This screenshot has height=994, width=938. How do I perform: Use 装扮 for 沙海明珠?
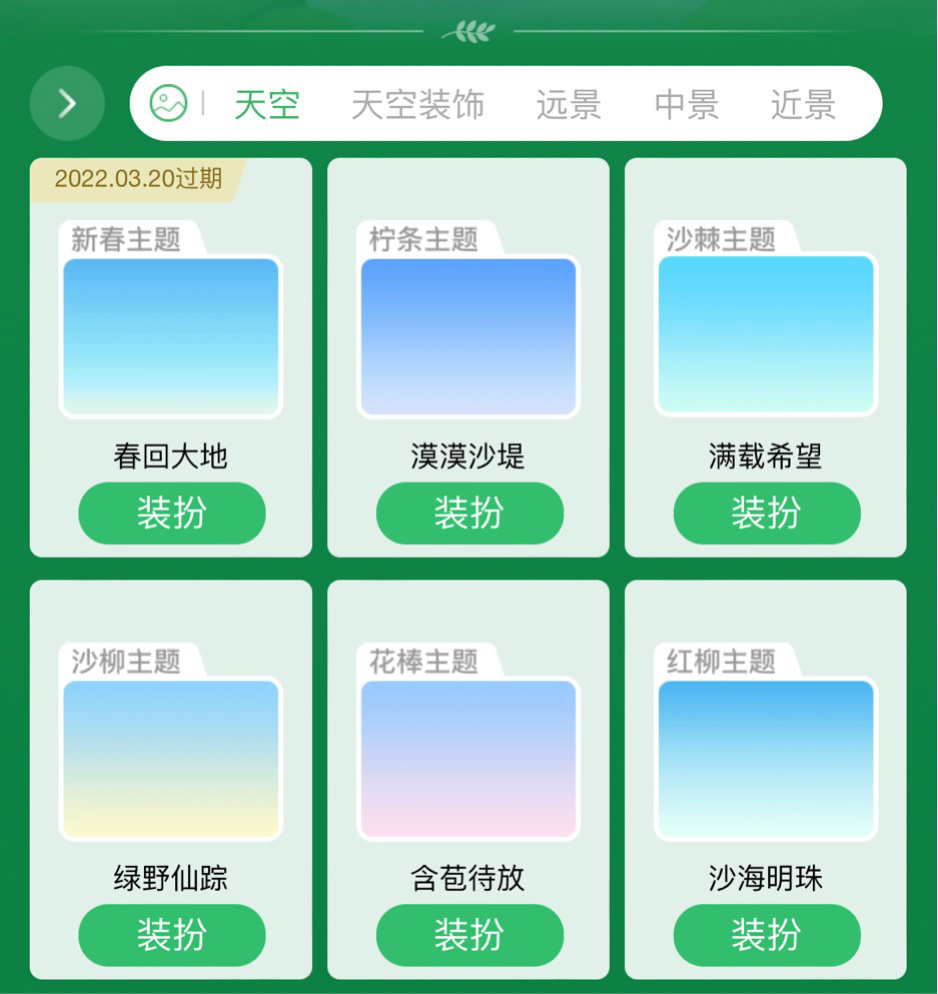(x=766, y=935)
